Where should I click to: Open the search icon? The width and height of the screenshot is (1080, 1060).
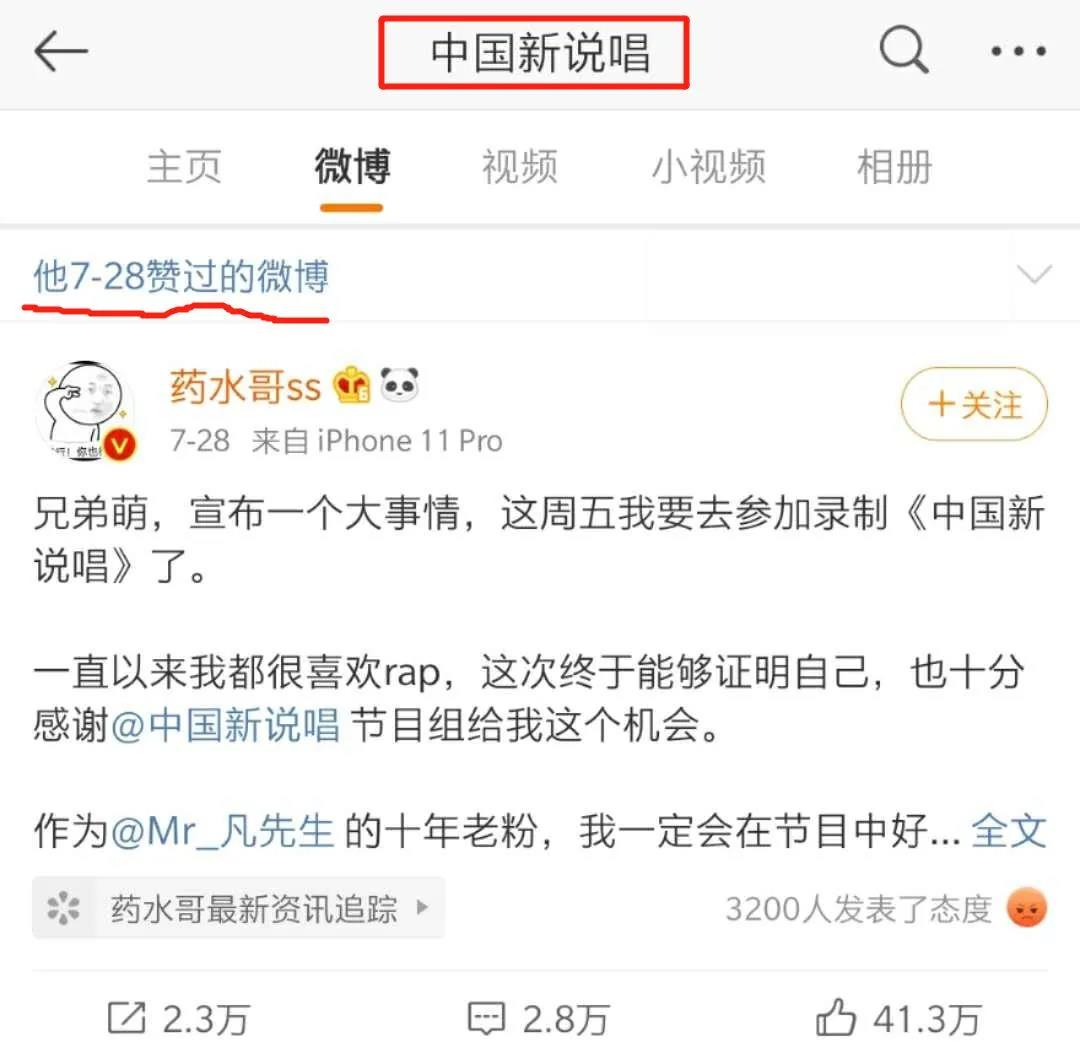tap(903, 50)
